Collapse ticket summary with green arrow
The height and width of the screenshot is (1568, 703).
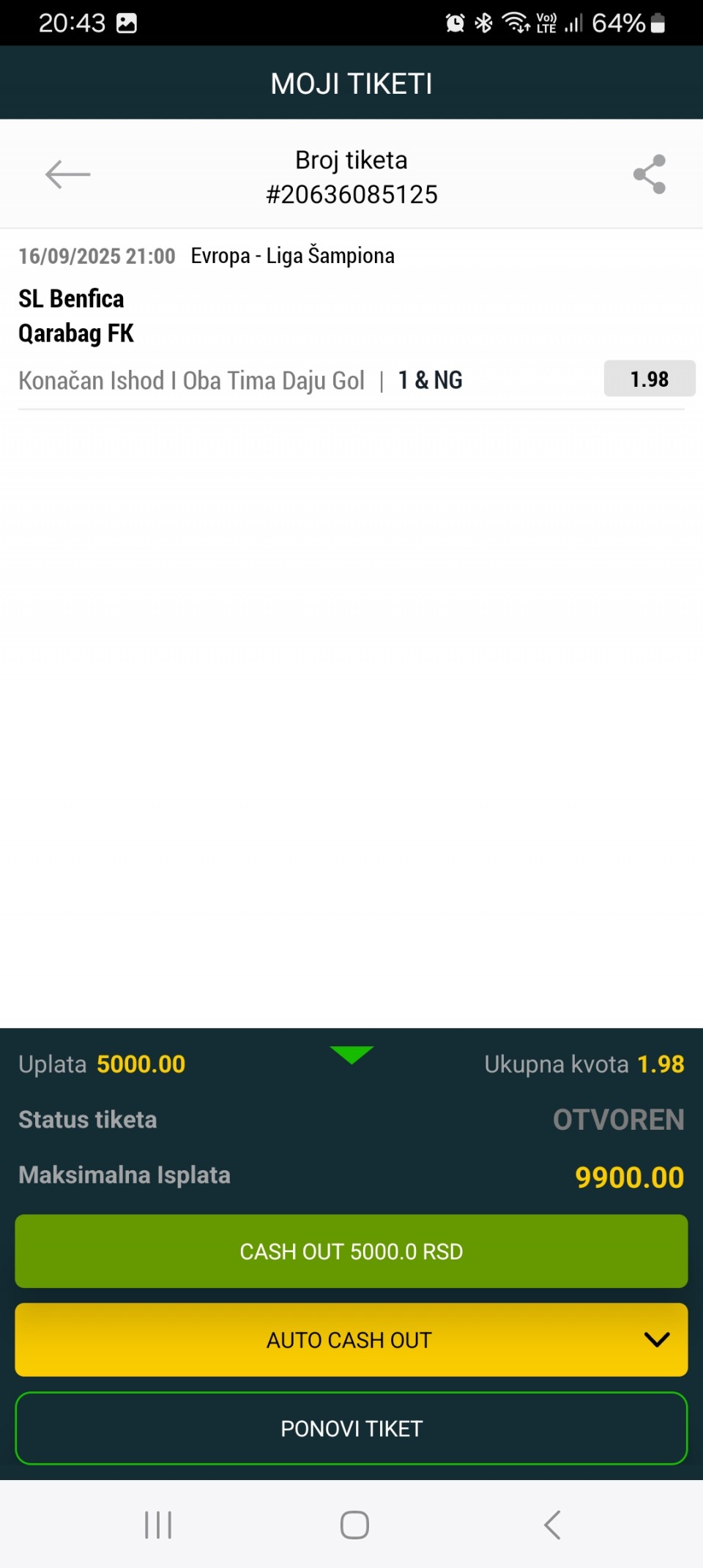[351, 1055]
